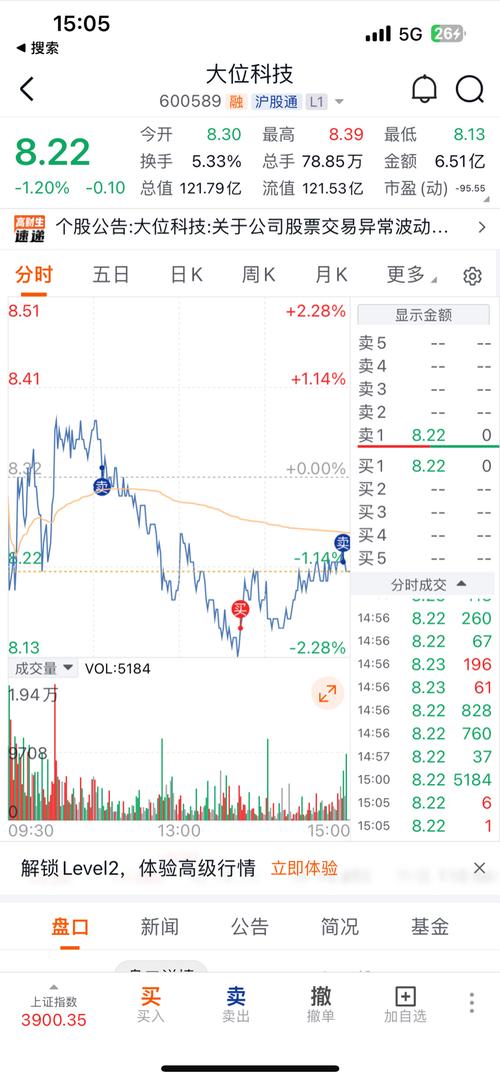This screenshot has height=1083, width=500.
Task: Switch to the 月K chart tab
Action: click(331, 275)
